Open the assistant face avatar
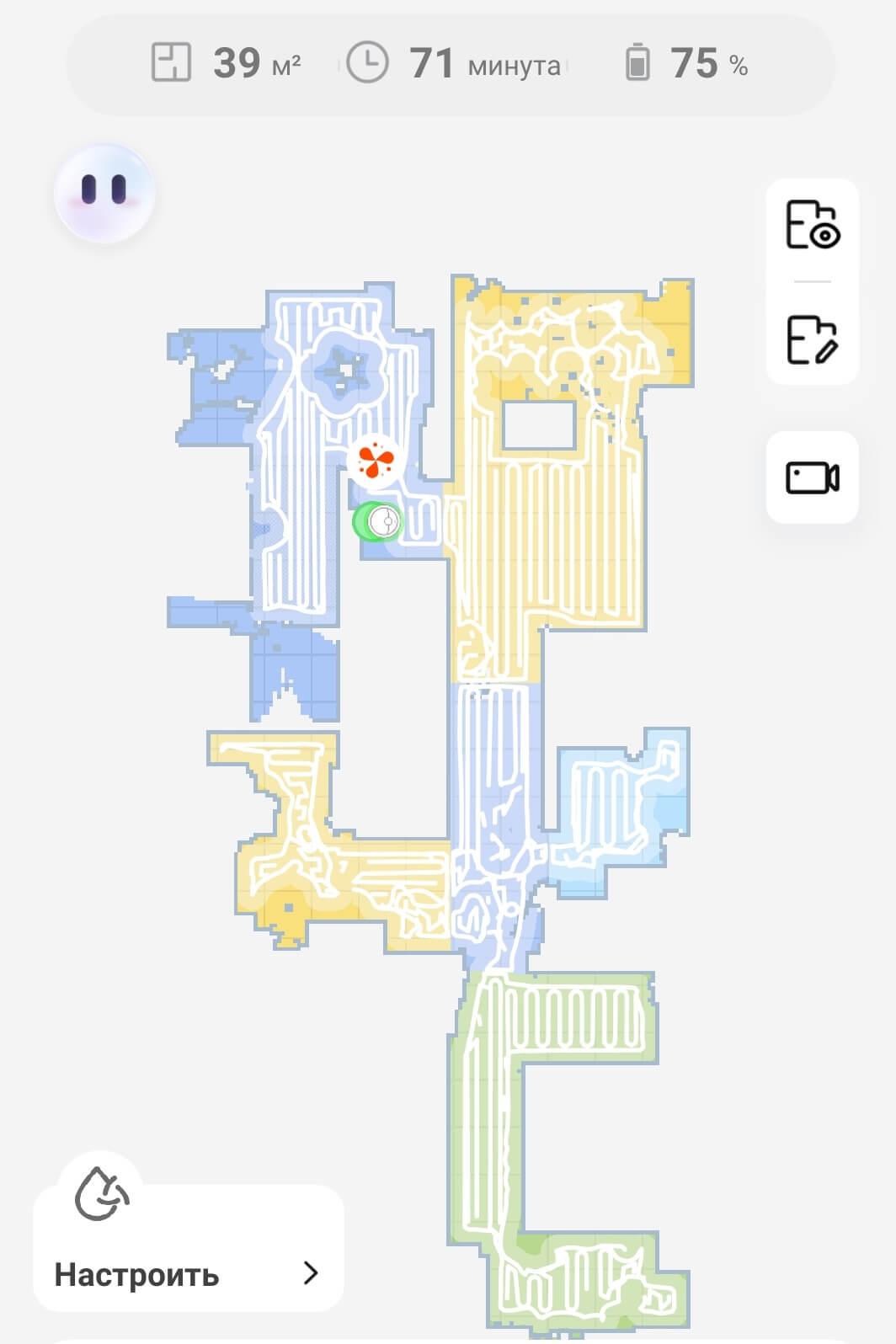Screen dimensions: 896x1344 [104, 193]
